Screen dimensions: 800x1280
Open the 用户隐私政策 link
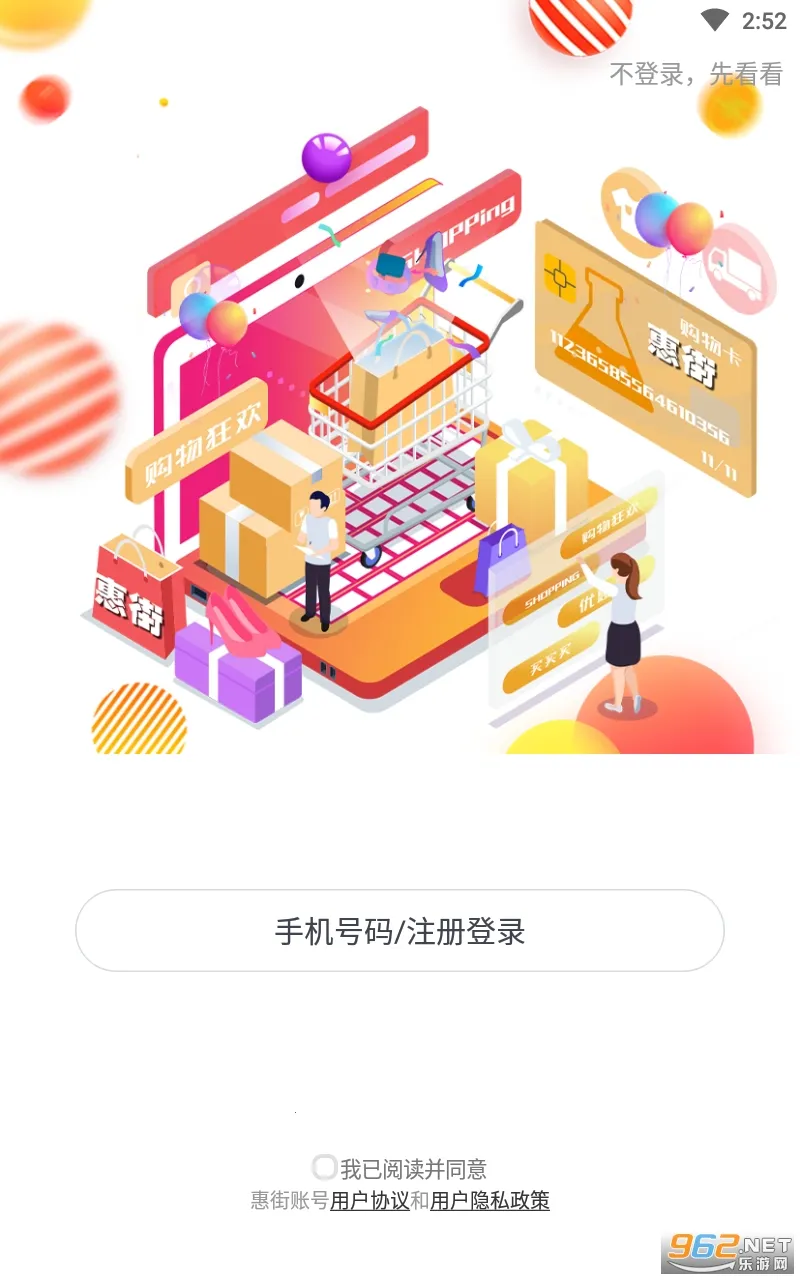click(490, 1201)
